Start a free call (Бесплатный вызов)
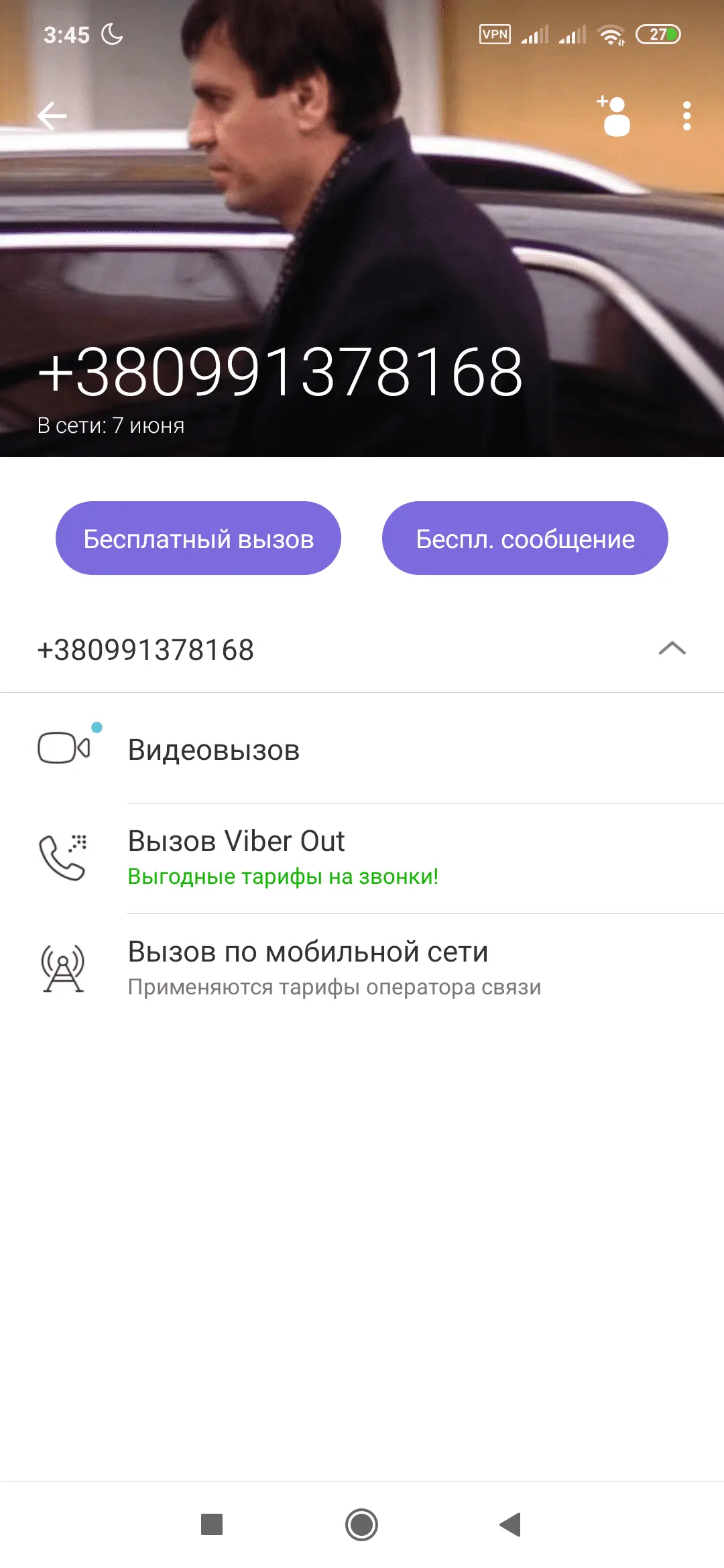 click(x=198, y=538)
